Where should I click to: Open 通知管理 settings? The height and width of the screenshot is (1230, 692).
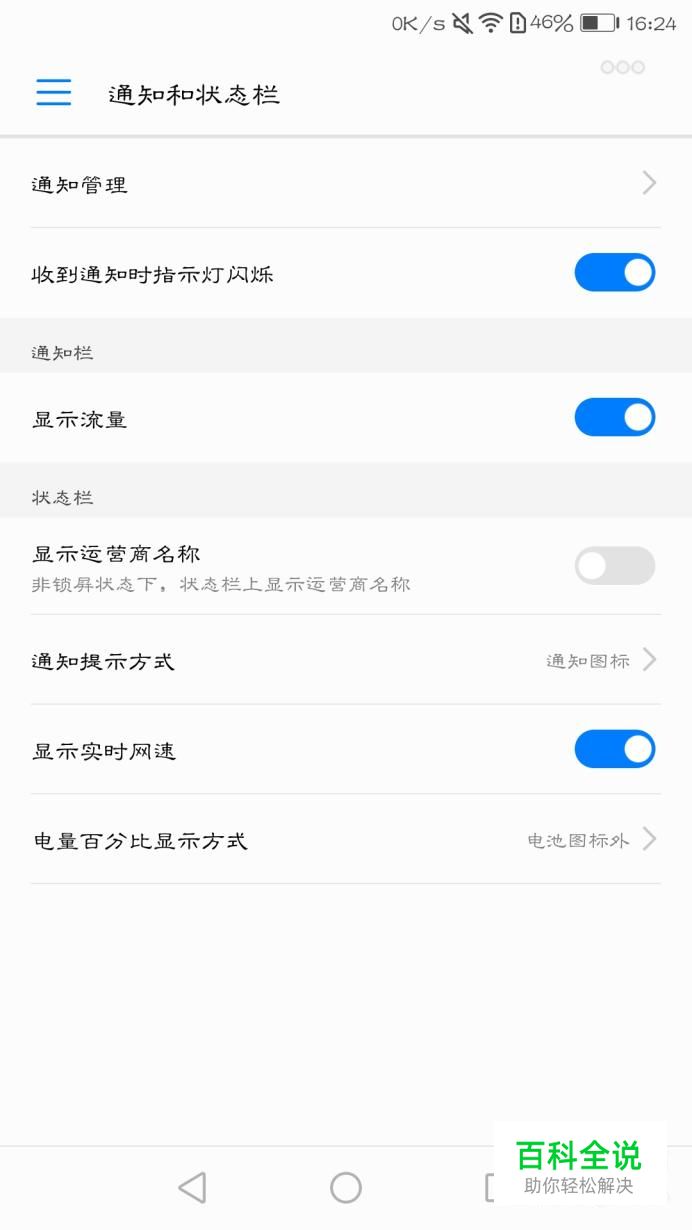[346, 183]
